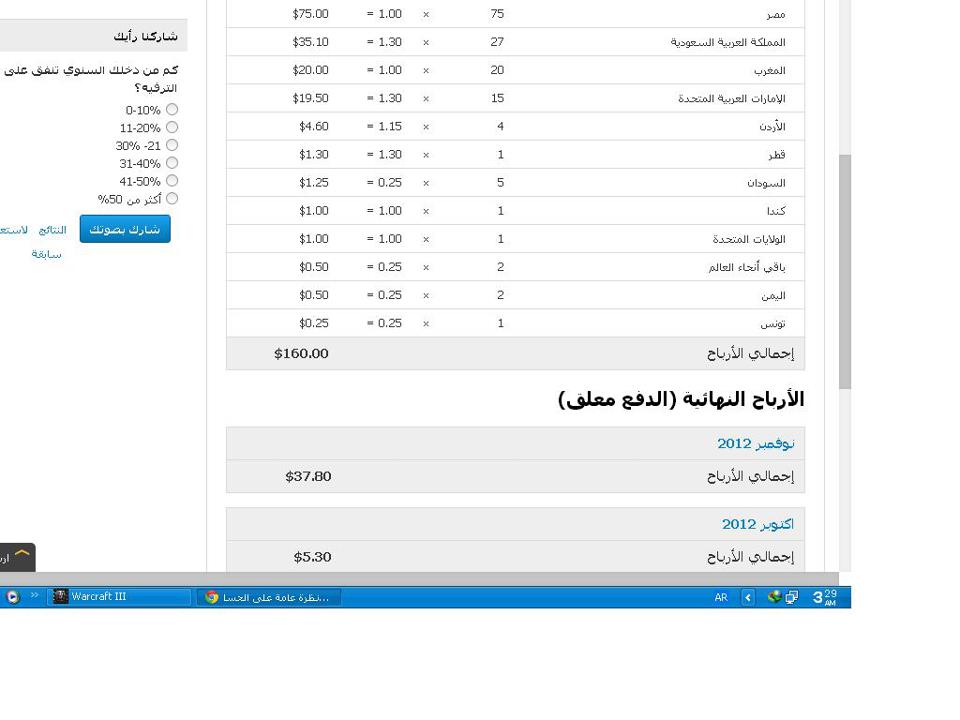Choose the أكثر من 50% option
This screenshot has height=720, width=960.
click(172, 198)
